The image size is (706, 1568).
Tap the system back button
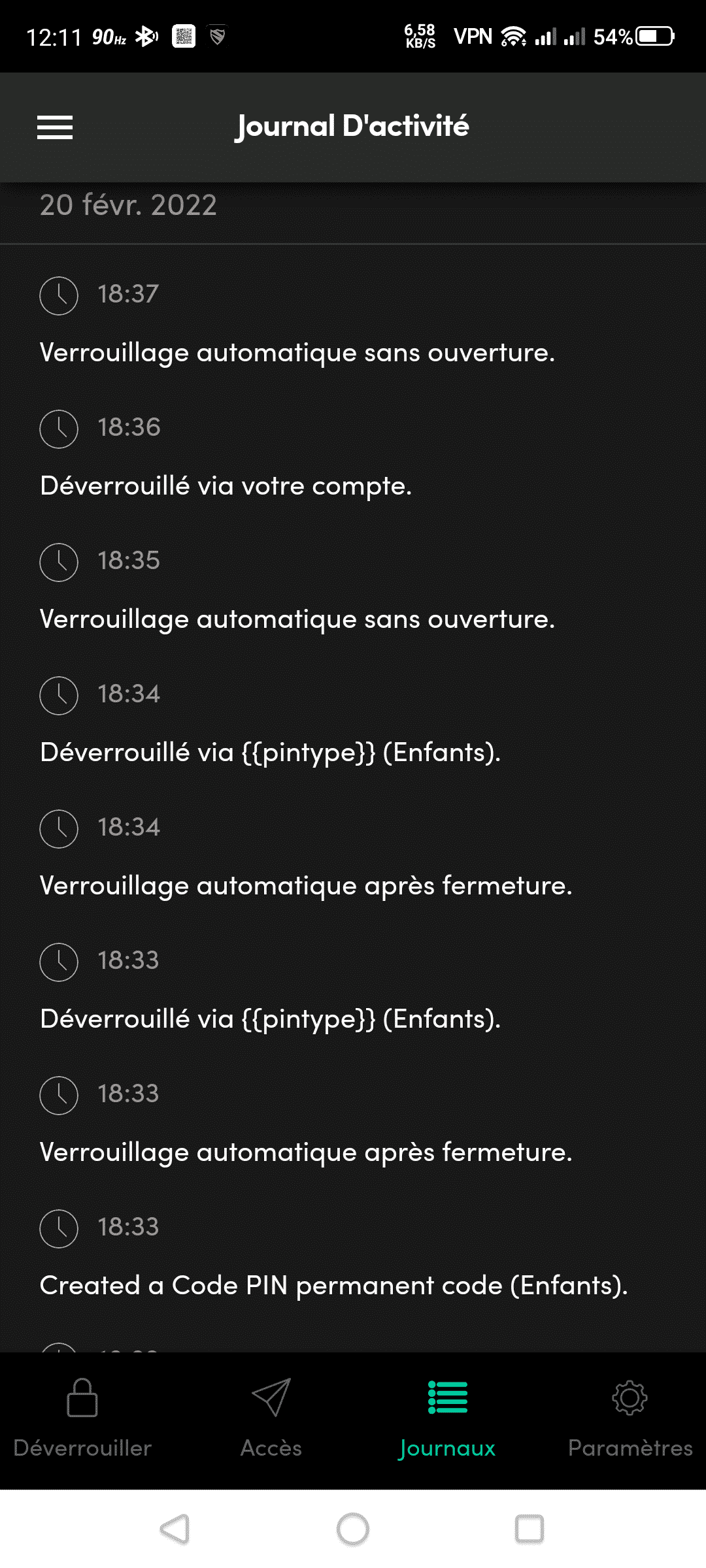175,1529
